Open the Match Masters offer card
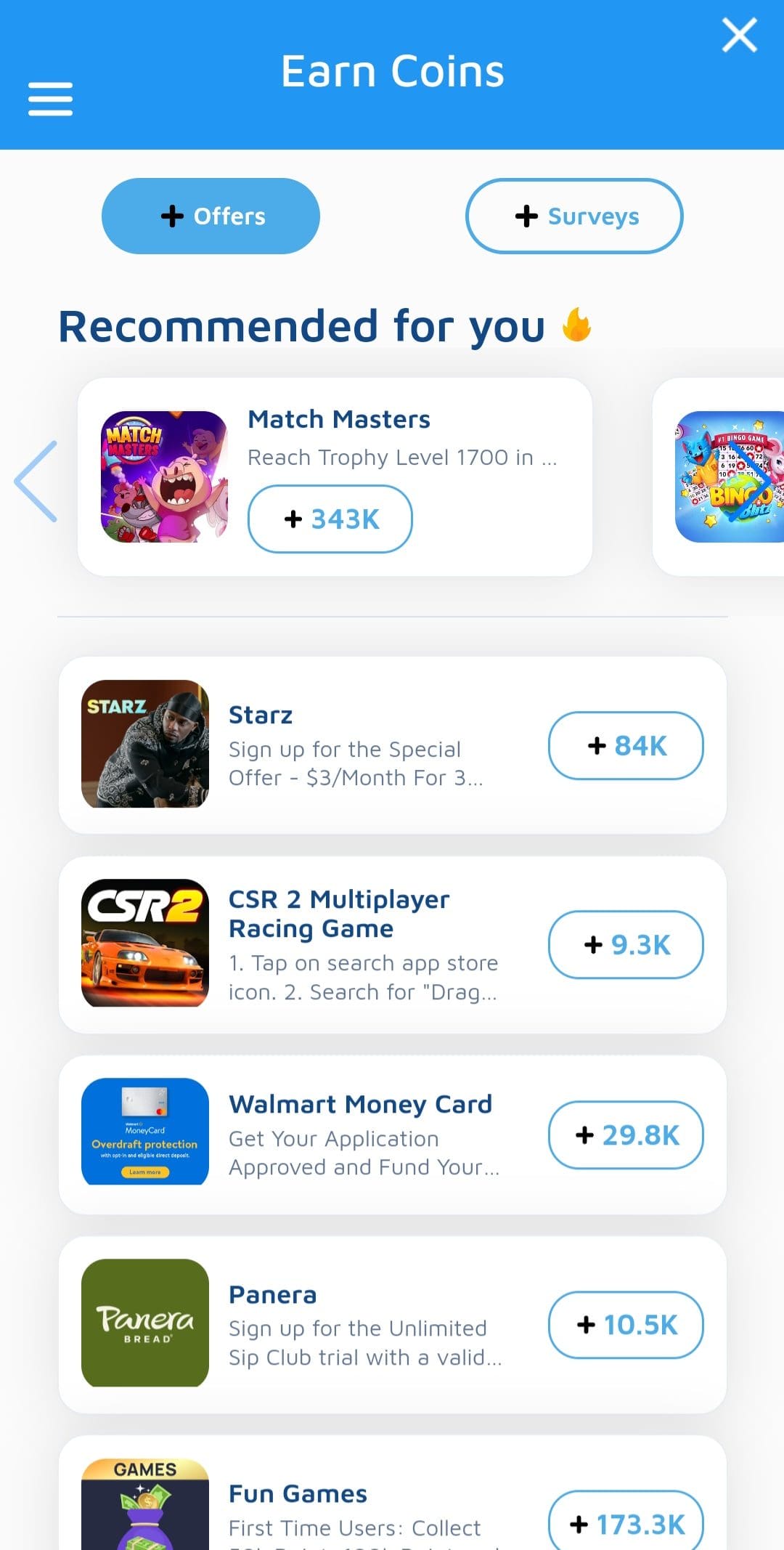Image resolution: width=784 pixels, height=1550 pixels. tap(335, 476)
